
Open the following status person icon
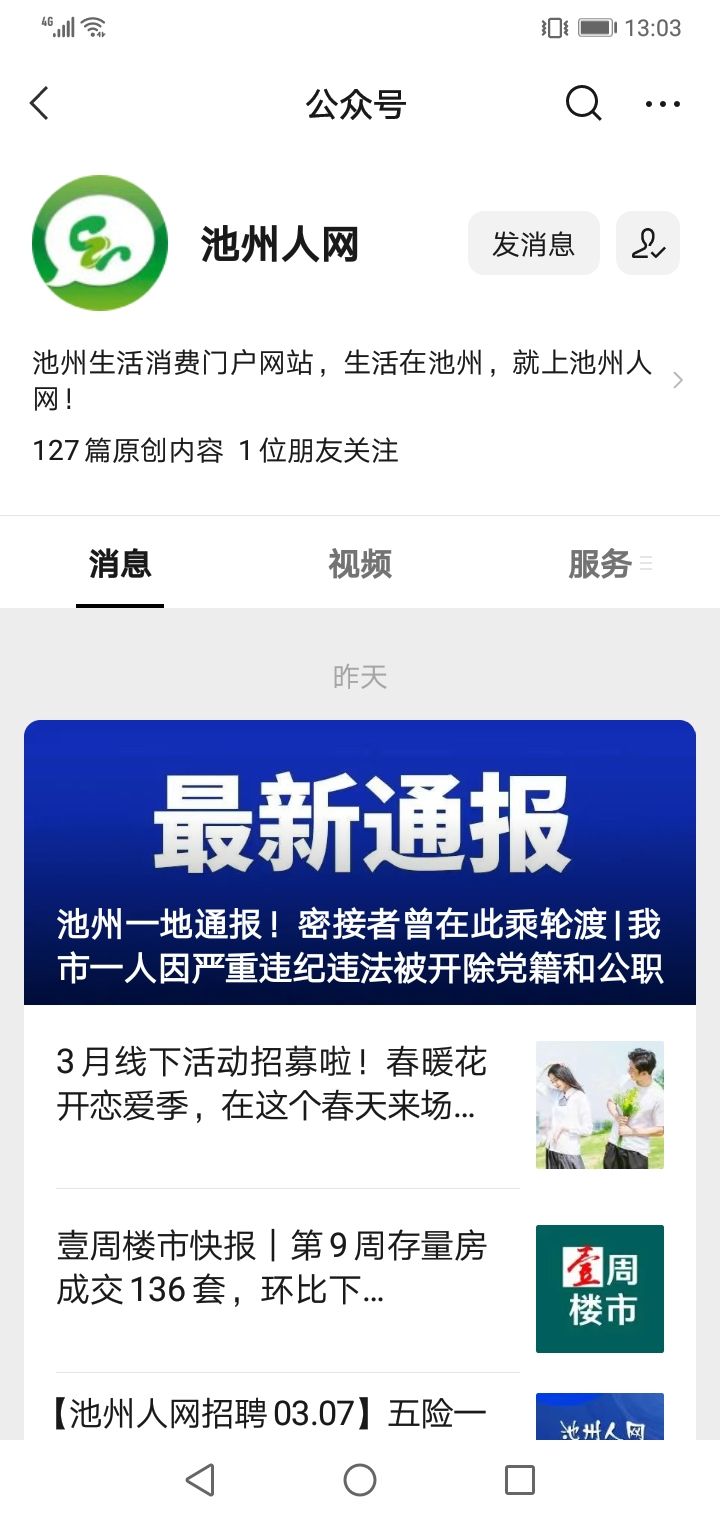click(x=647, y=243)
